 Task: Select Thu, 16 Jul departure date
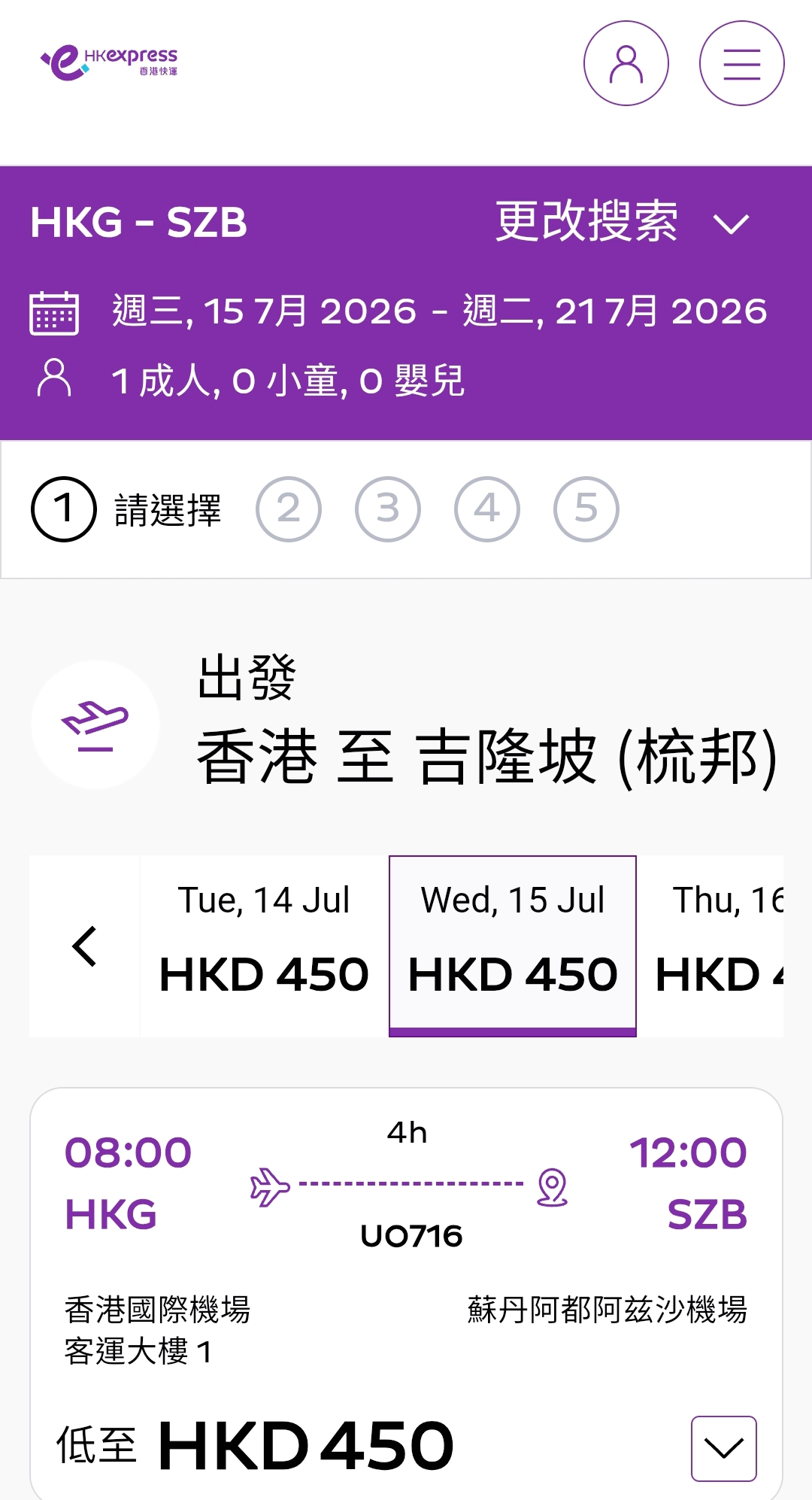tap(718, 946)
